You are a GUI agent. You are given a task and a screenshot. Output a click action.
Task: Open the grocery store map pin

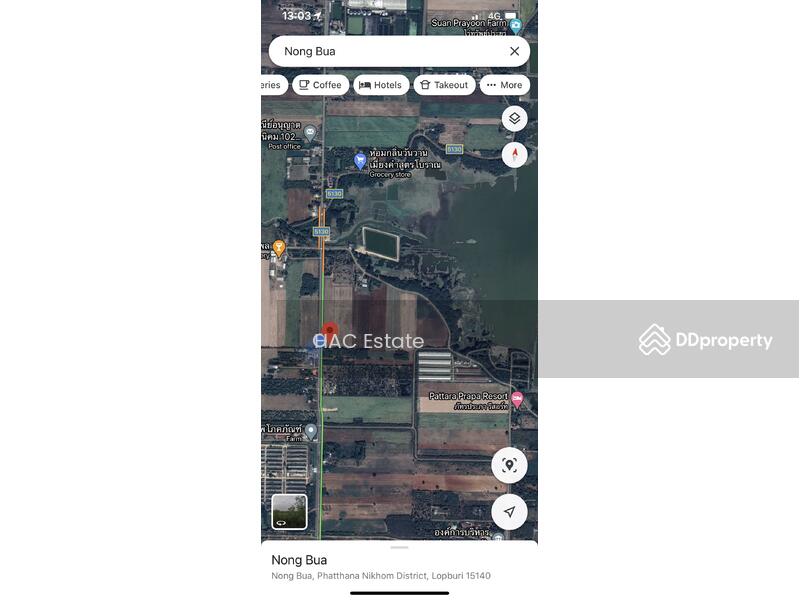tap(361, 160)
